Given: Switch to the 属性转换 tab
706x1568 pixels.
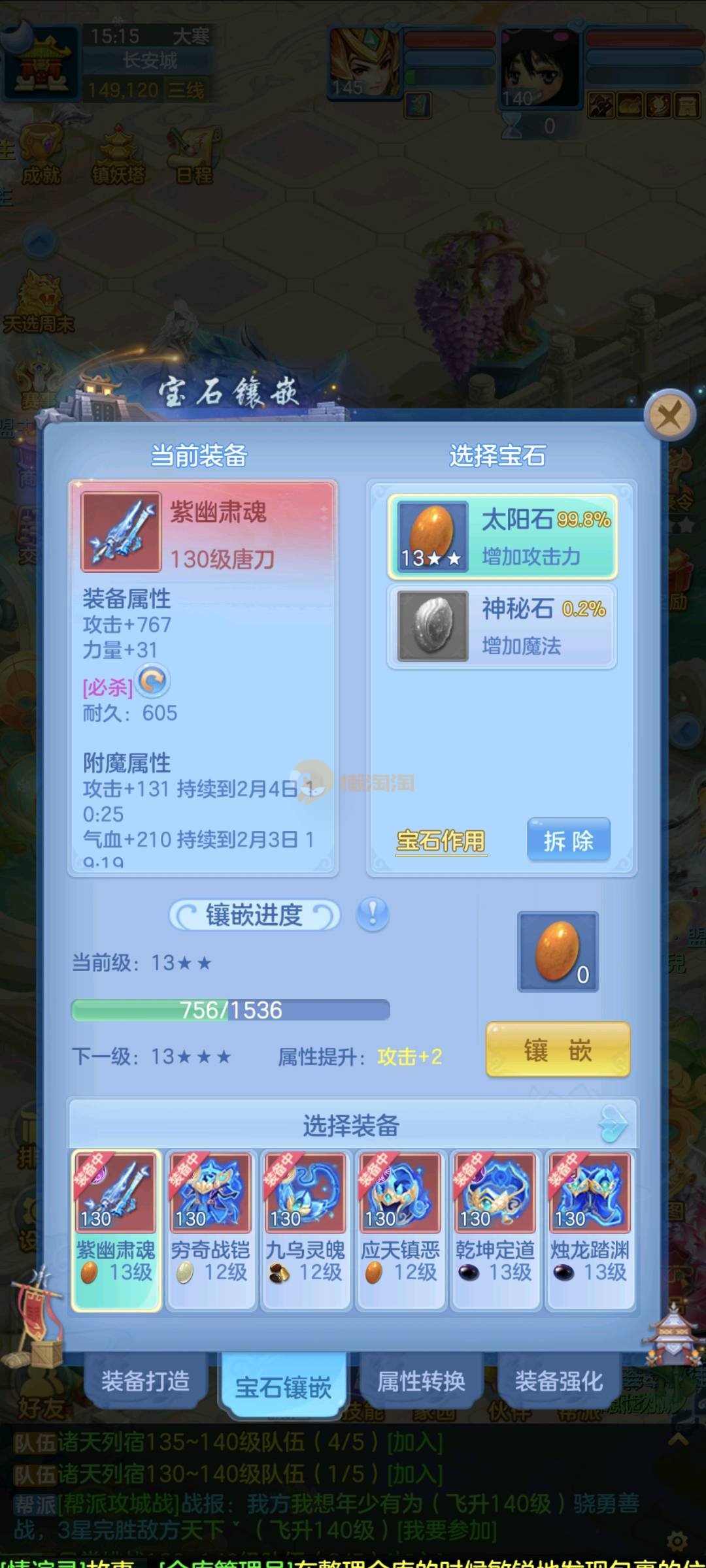Looking at the screenshot, I should [x=421, y=1381].
